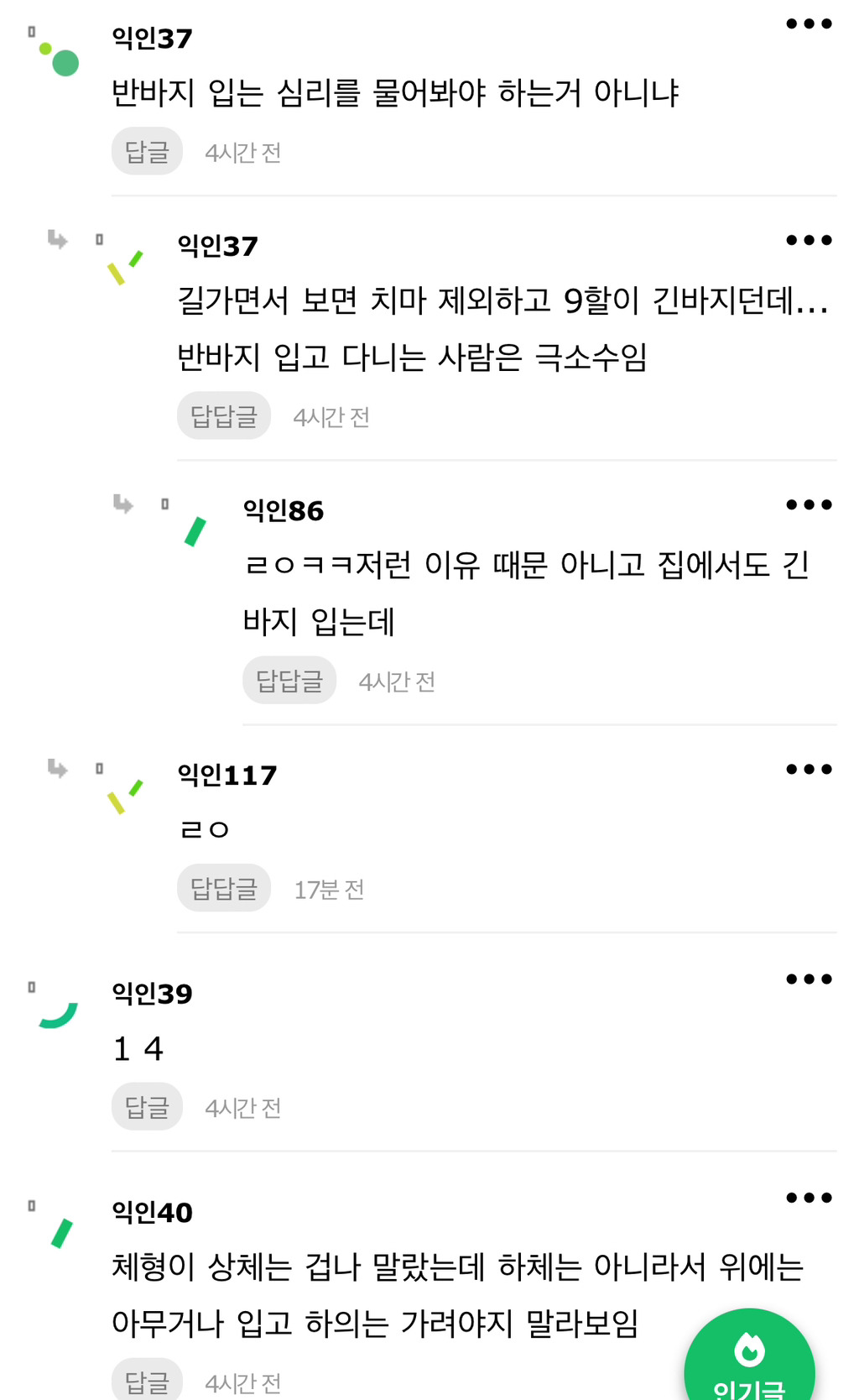The width and height of the screenshot is (859, 1400).
Task: Open more options on 익인37's 길가면서 reply
Action: click(809, 240)
